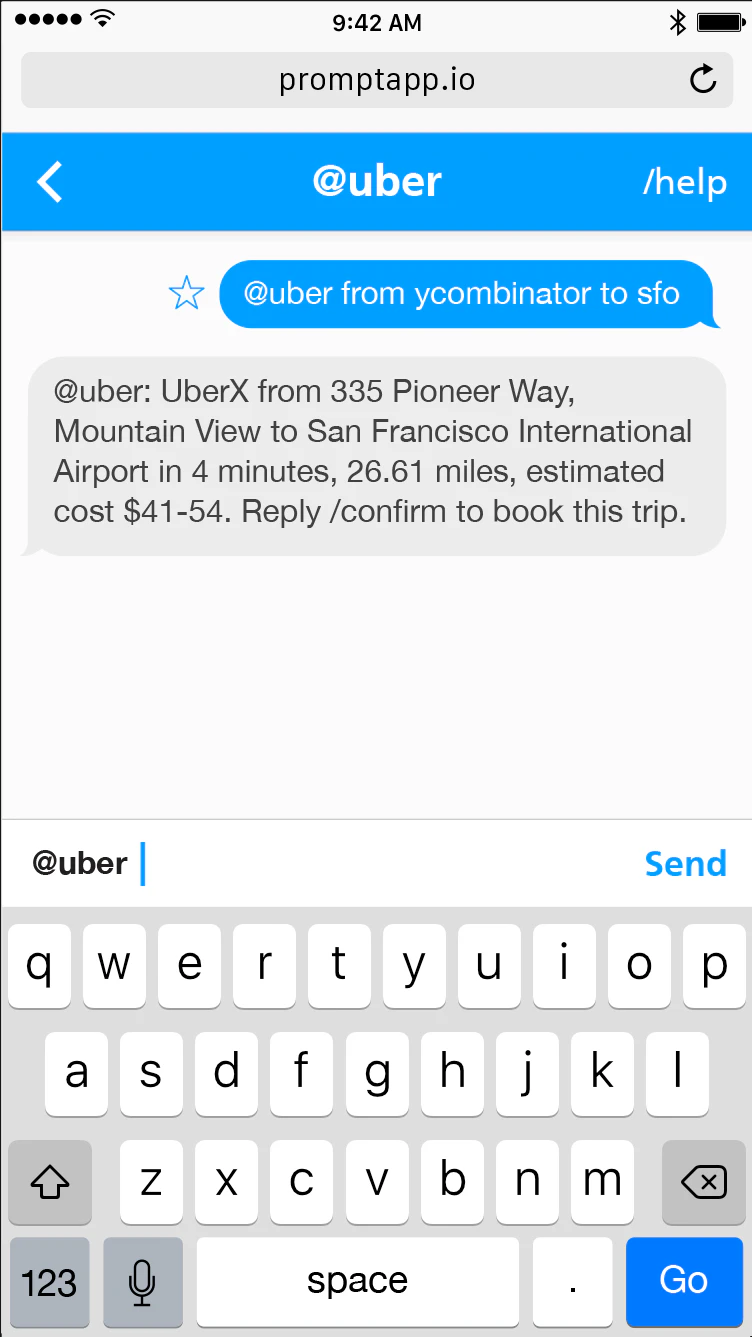Send the message
752x1337 pixels.
[685, 864]
